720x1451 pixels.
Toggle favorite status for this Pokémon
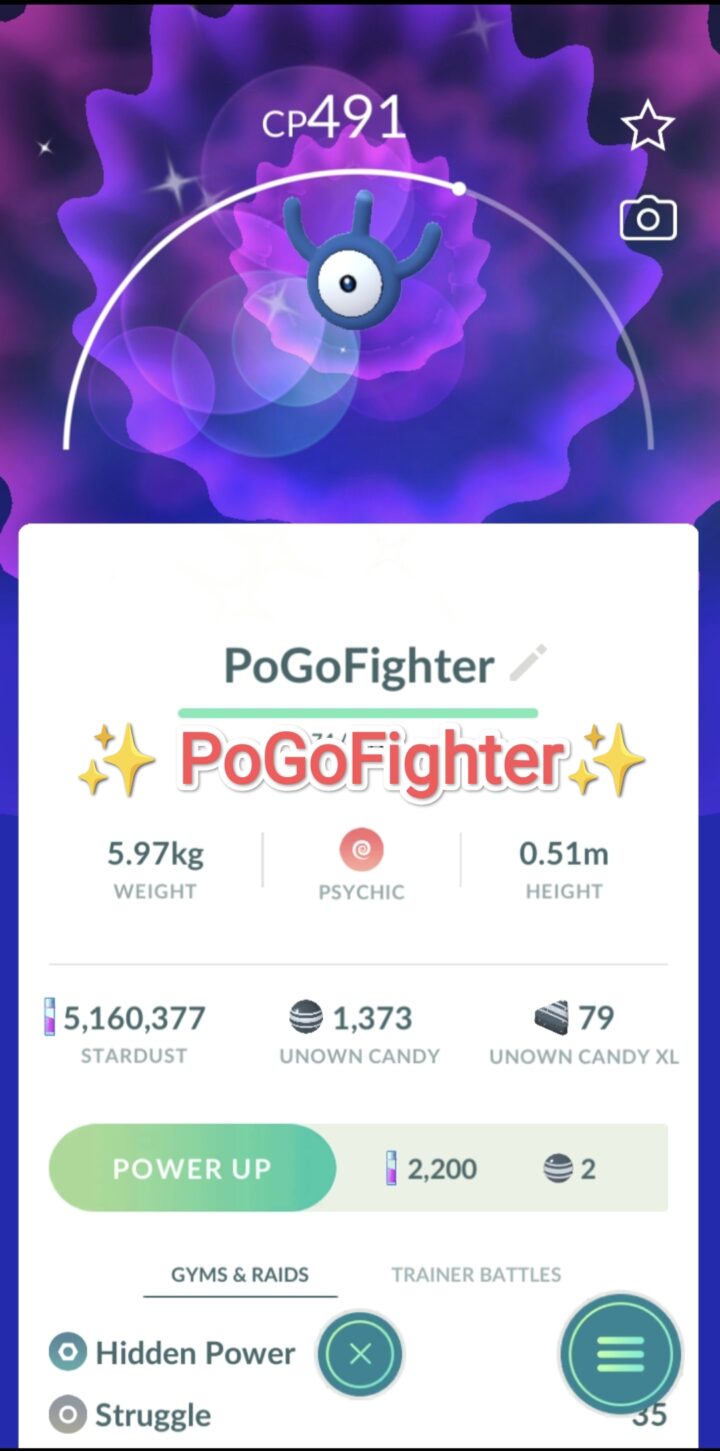point(648,125)
